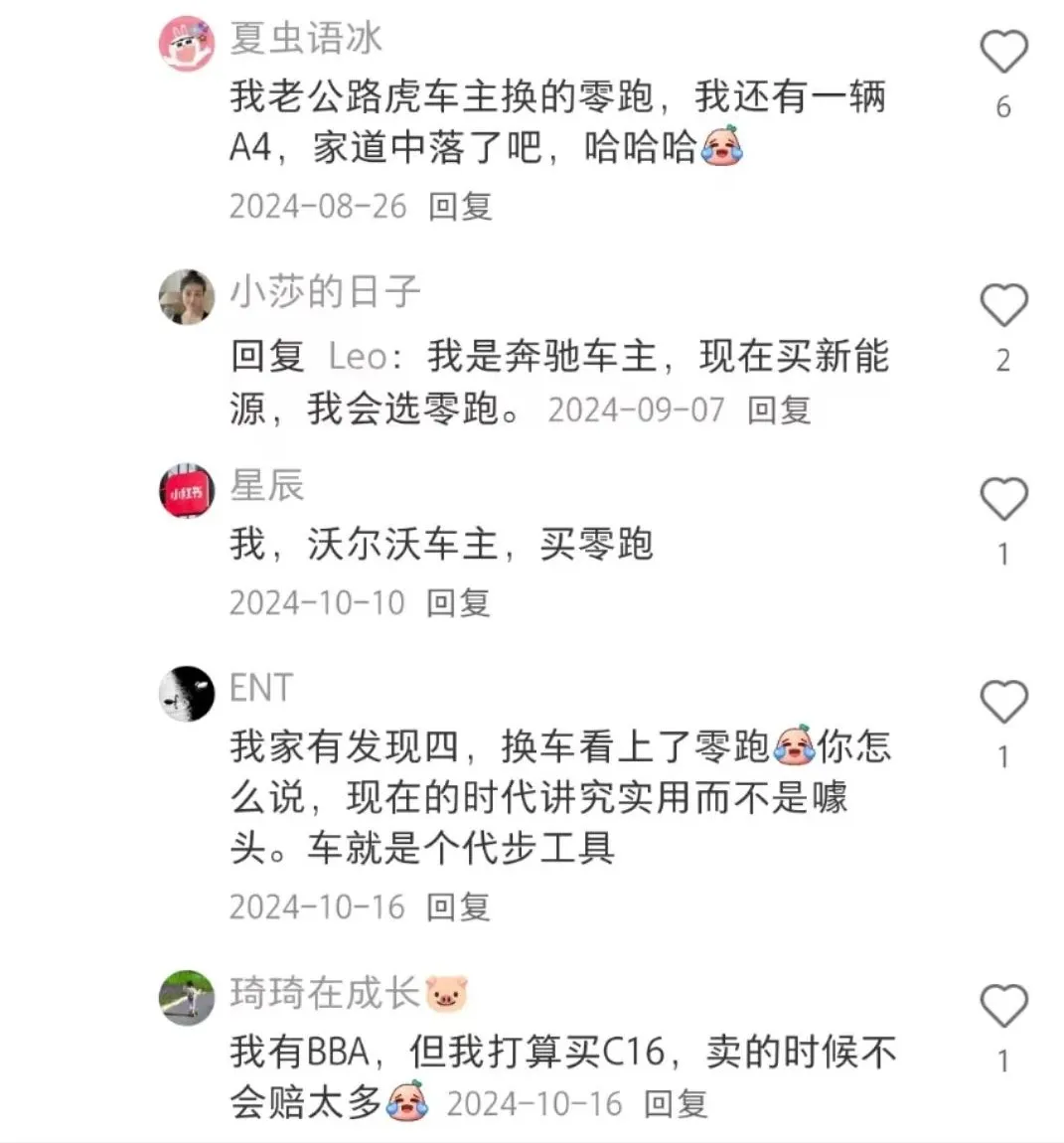View 星辰's profile via avatar

coord(187,490)
